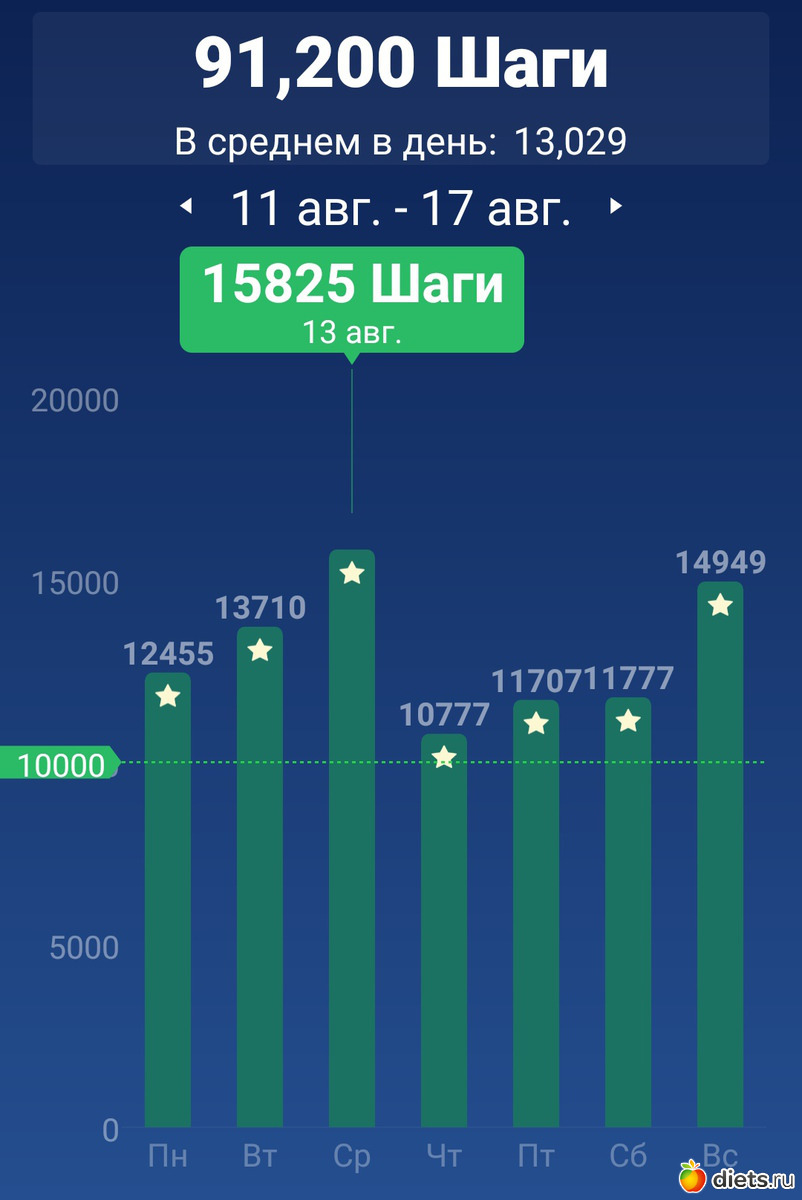Select the Tuesday bar with 13710 steps

pyautogui.click(x=260, y=880)
